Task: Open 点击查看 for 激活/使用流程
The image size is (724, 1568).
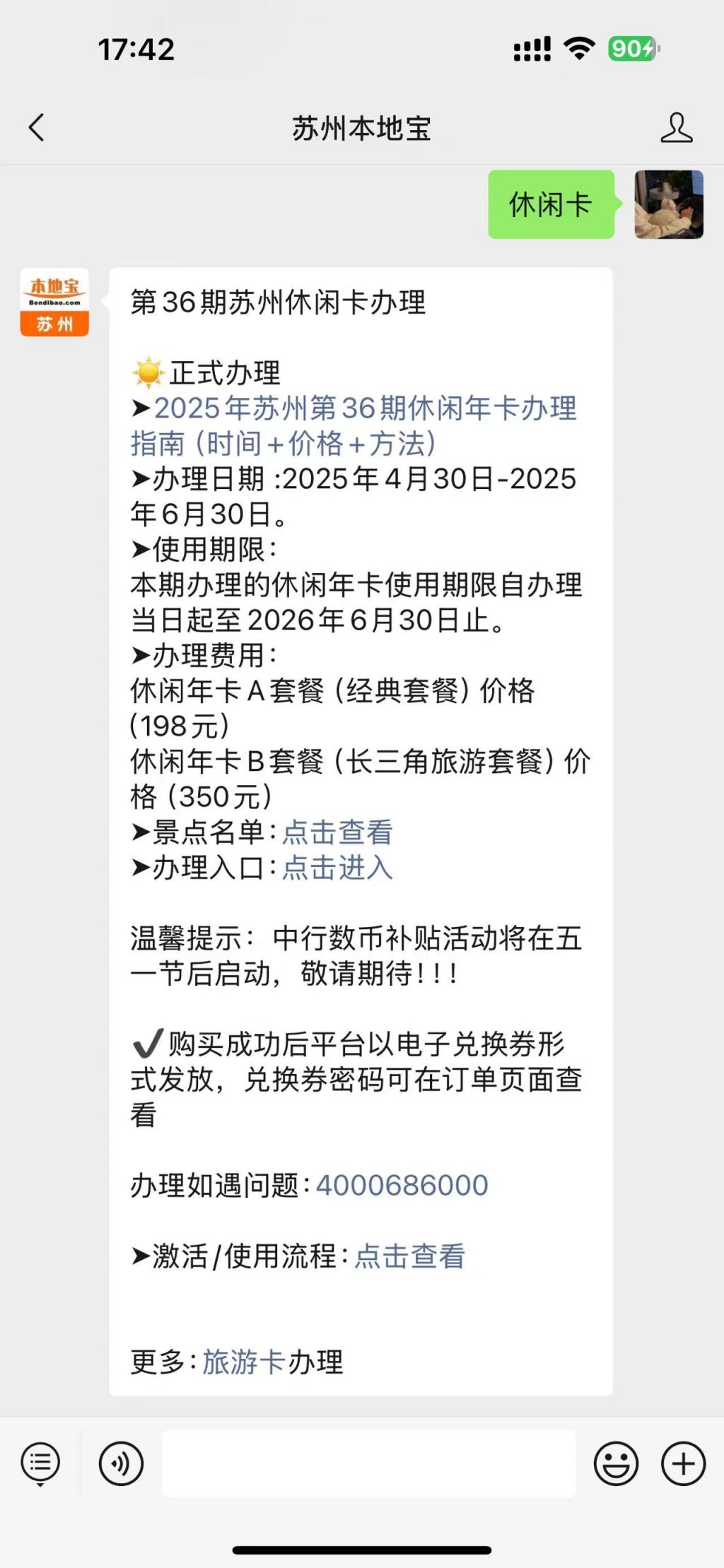Action: pyautogui.click(x=409, y=1256)
